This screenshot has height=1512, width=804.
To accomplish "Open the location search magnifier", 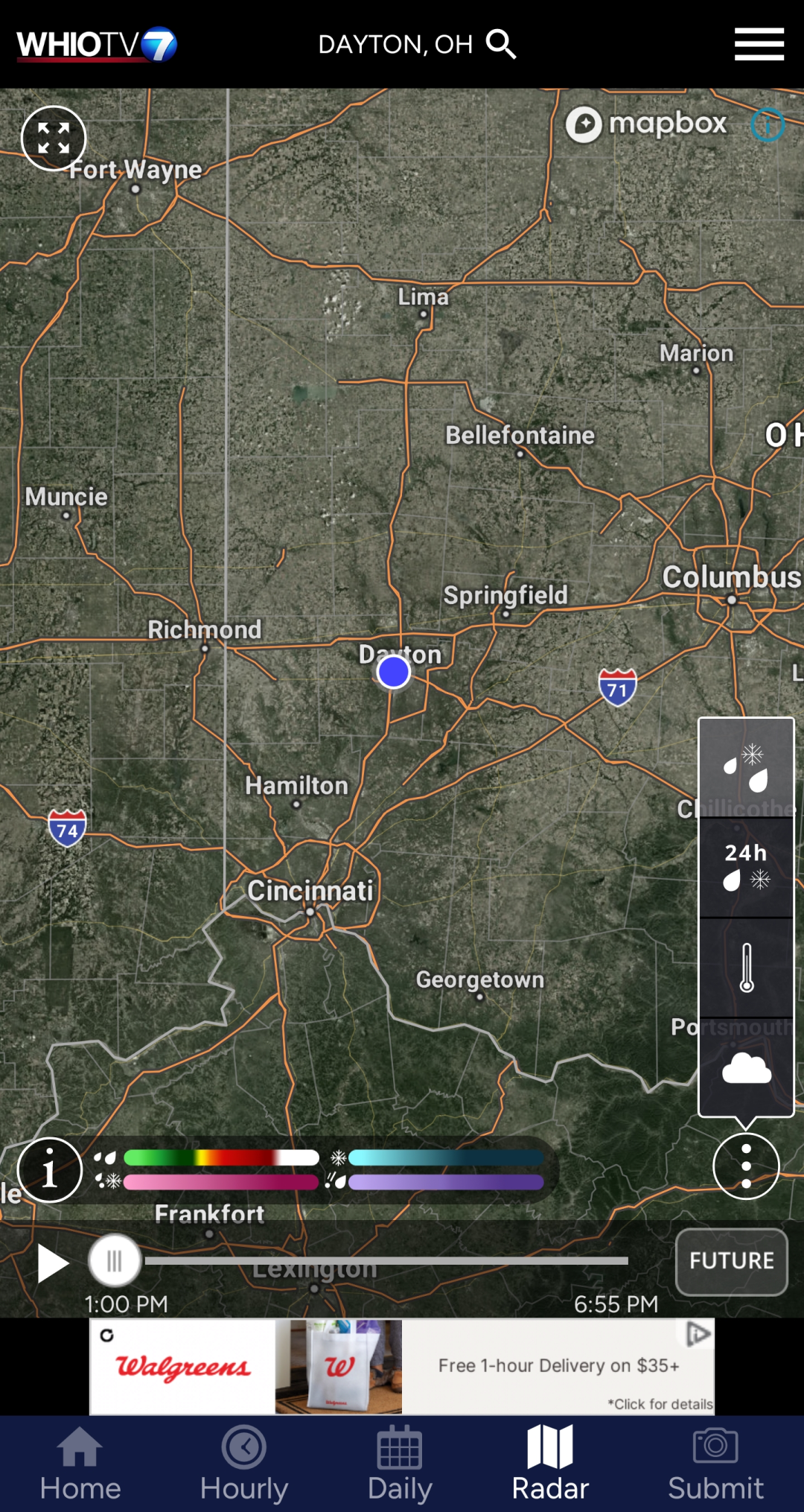I will [x=501, y=45].
